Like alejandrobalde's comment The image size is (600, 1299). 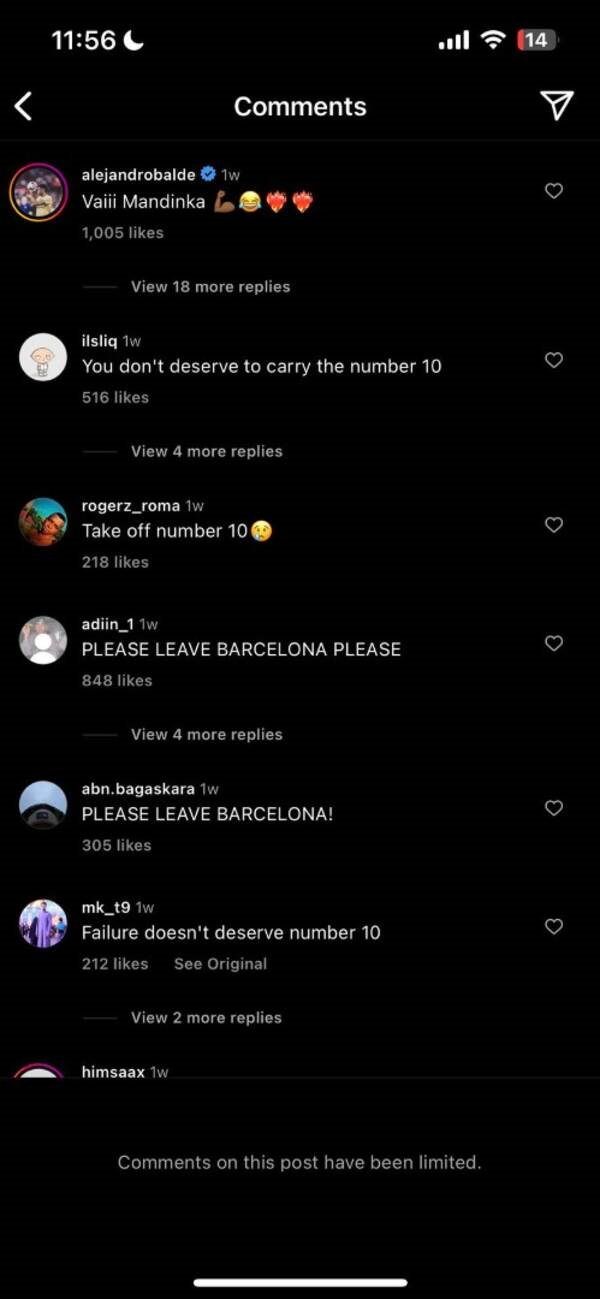554,190
